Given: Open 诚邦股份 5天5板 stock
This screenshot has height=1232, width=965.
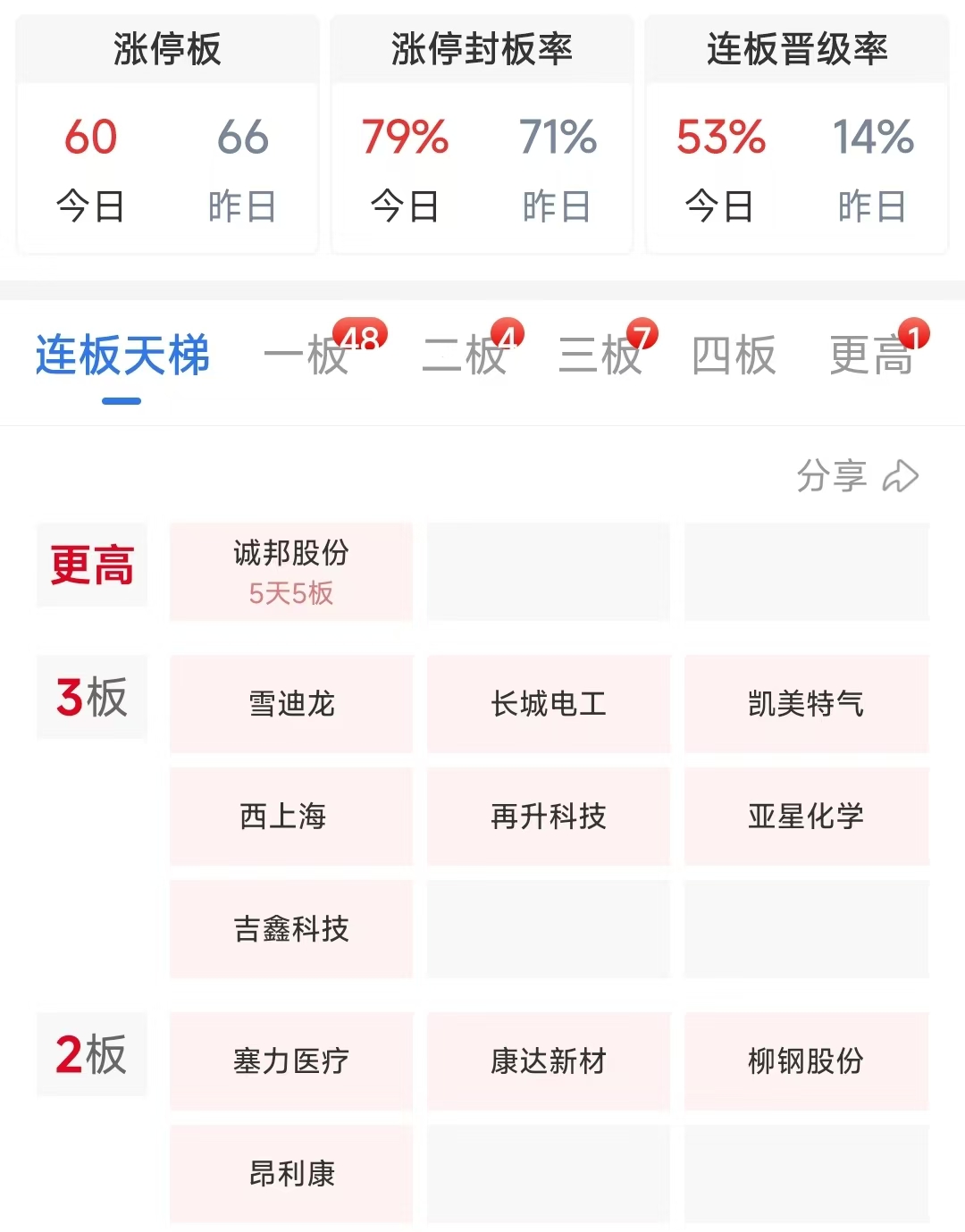Looking at the screenshot, I should pyautogui.click(x=291, y=572).
